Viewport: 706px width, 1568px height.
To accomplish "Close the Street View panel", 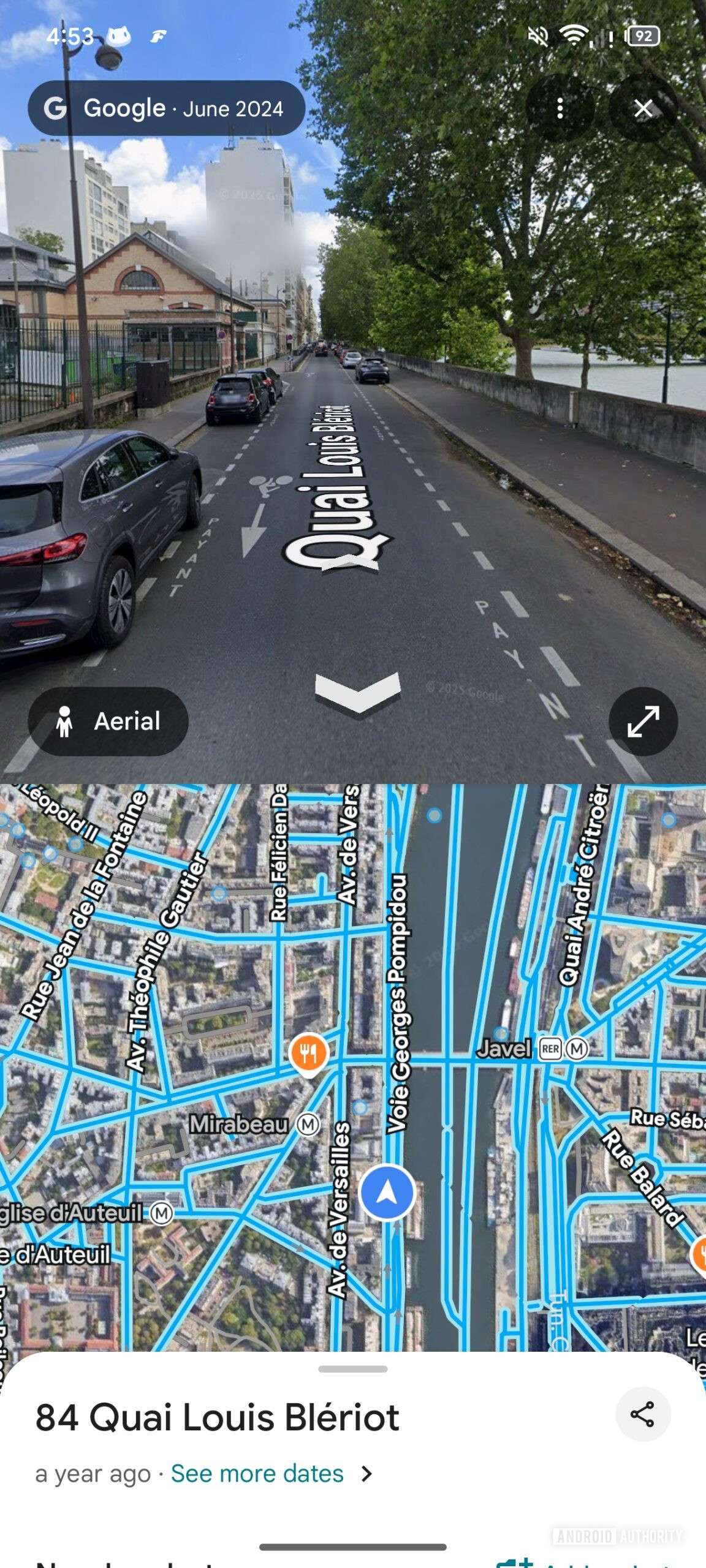I will point(643,108).
